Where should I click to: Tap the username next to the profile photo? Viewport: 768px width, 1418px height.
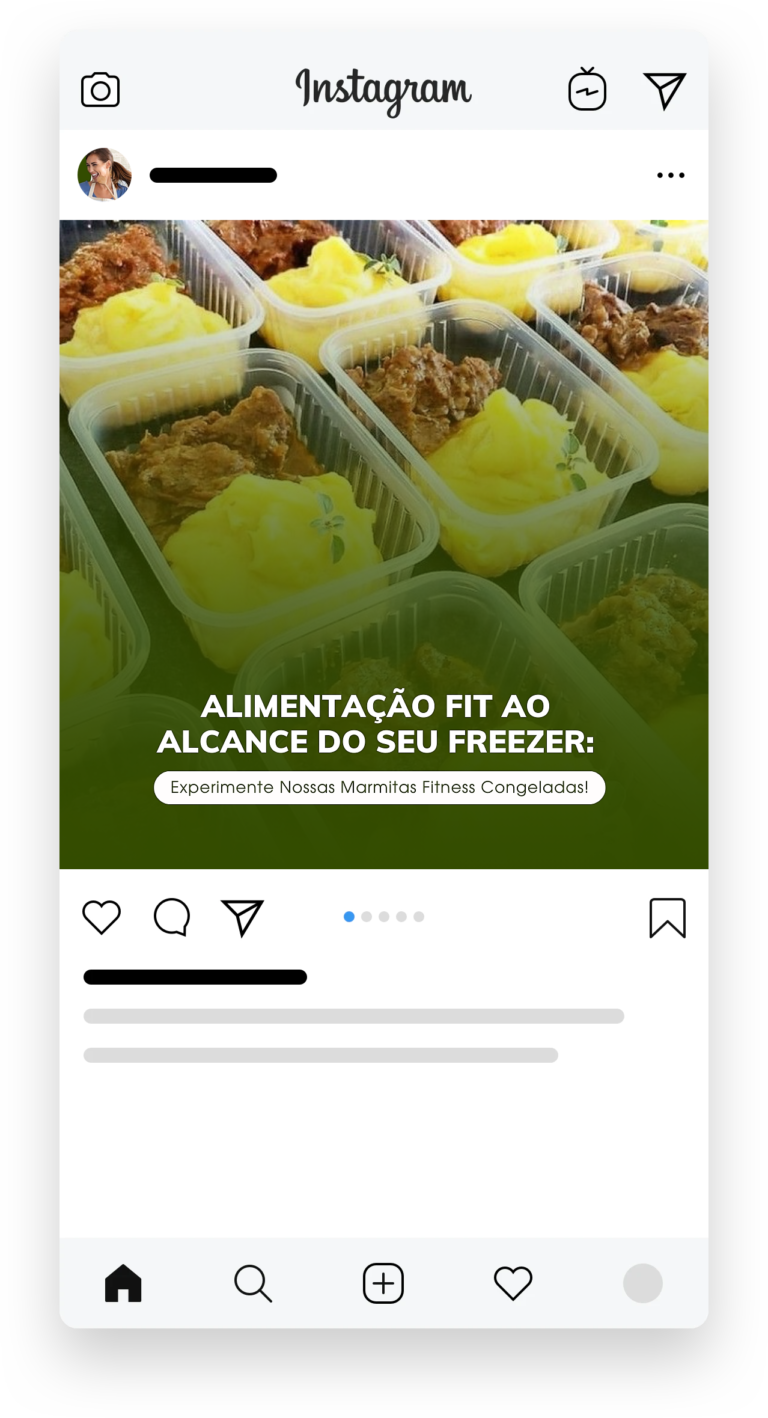(213, 175)
